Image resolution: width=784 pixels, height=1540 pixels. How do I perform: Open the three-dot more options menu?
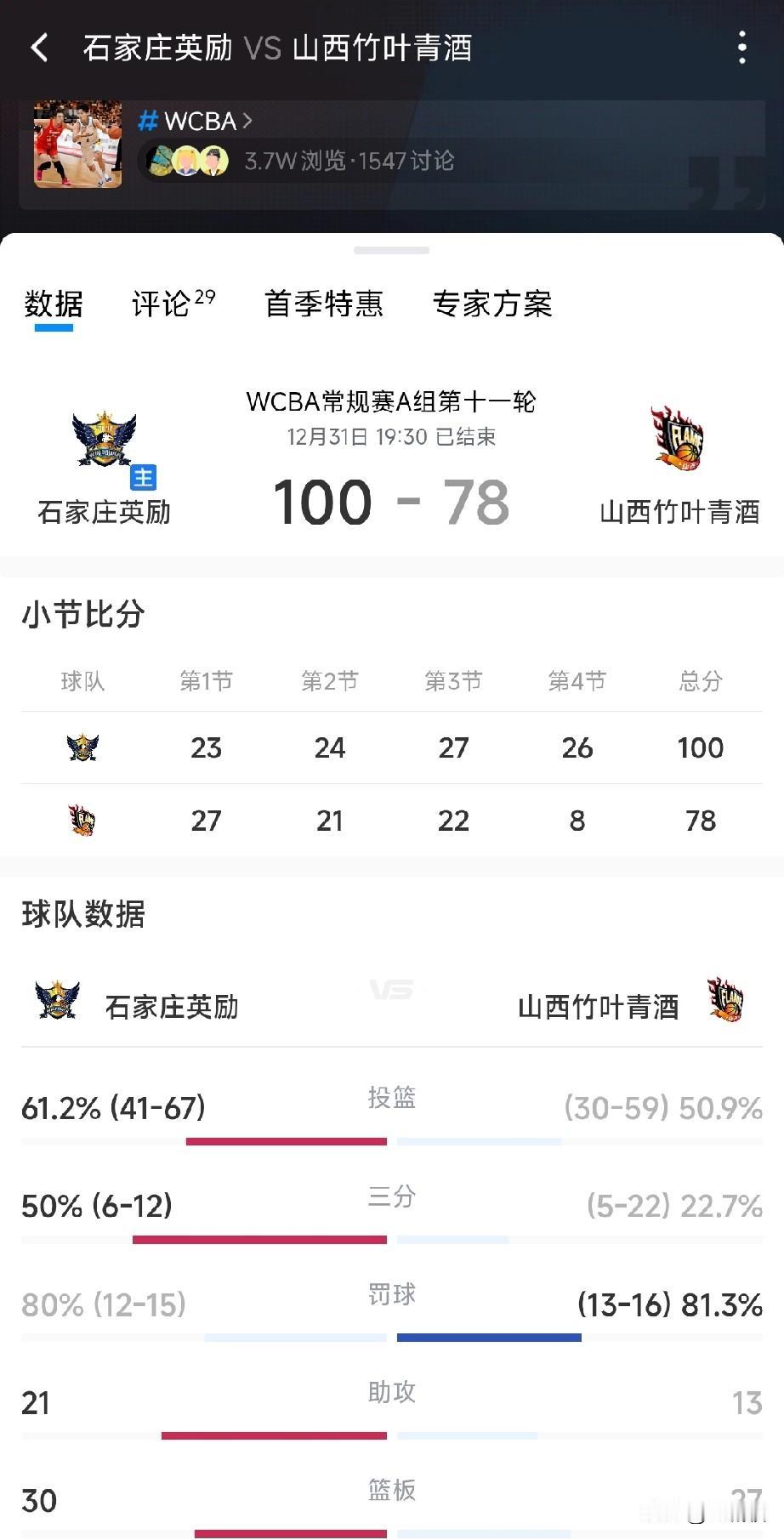click(x=742, y=48)
